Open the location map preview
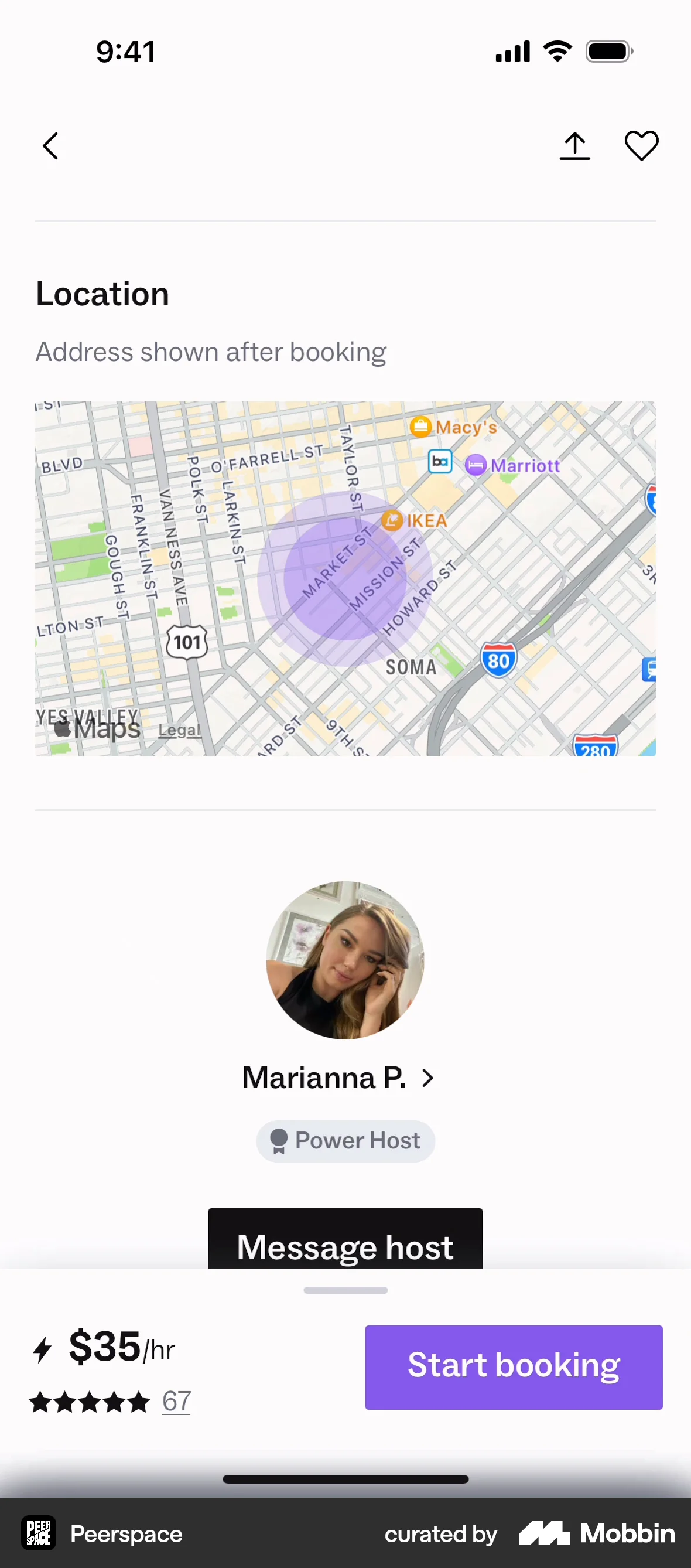The image size is (691, 1568). click(345, 578)
